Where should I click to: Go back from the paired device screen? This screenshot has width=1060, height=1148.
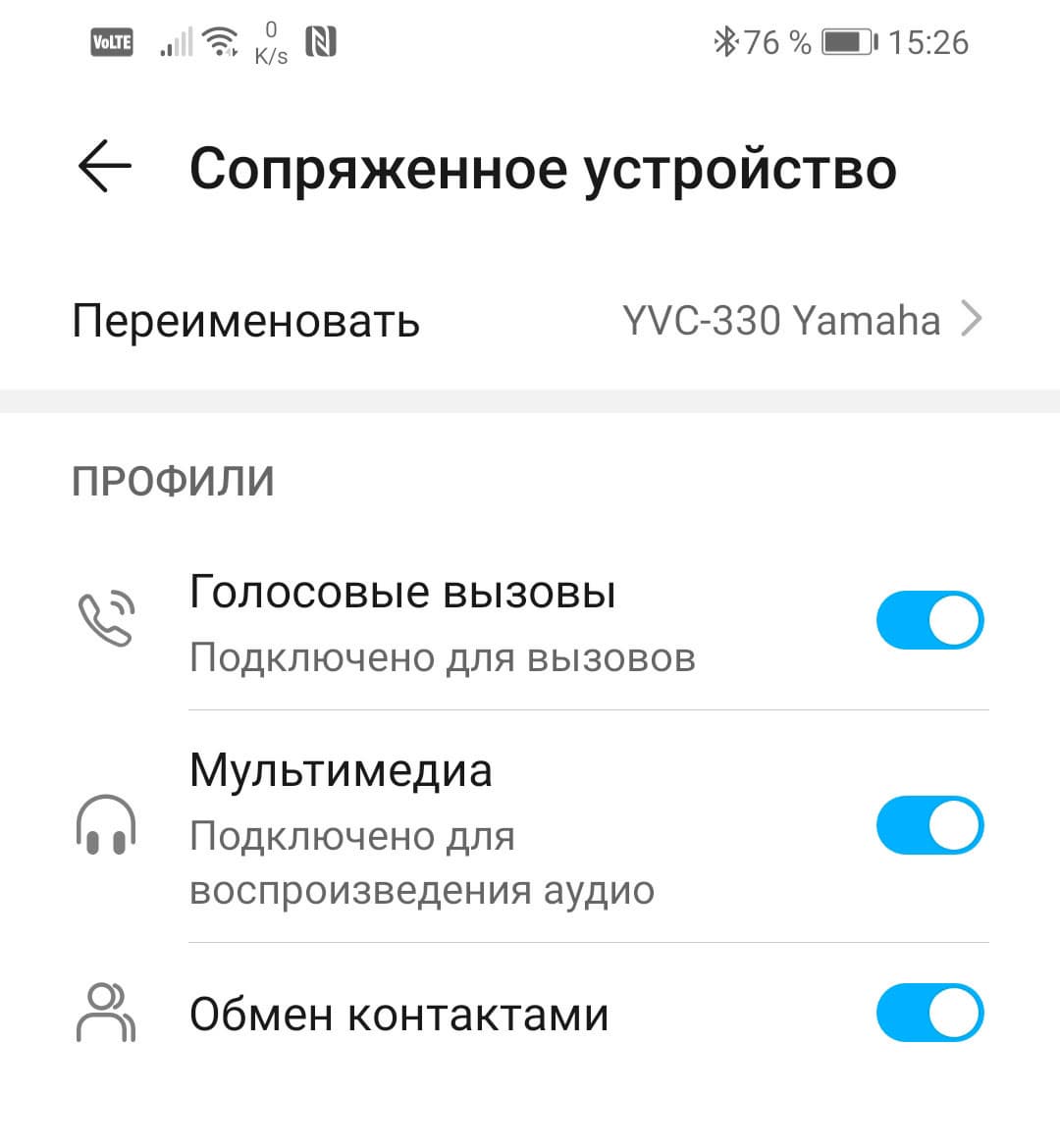click(x=105, y=167)
